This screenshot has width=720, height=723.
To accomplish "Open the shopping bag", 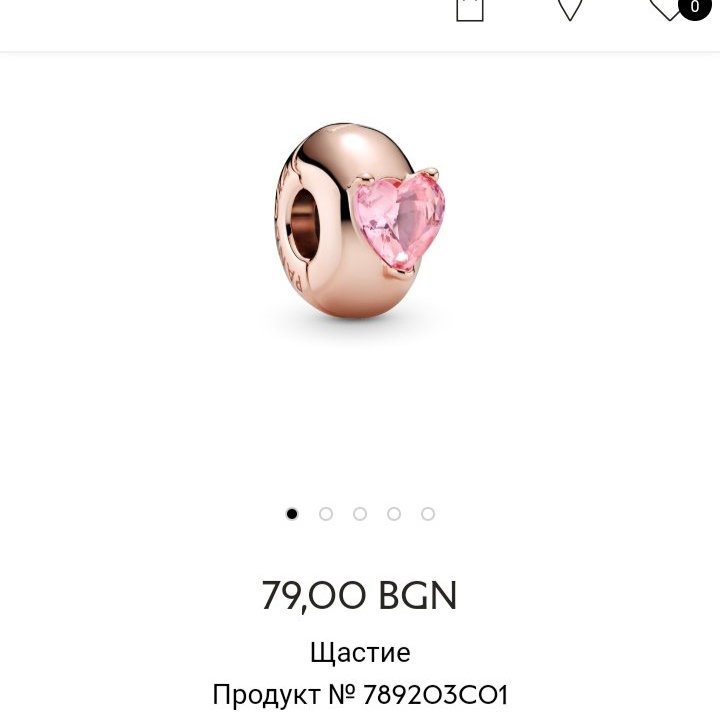I will (x=470, y=8).
